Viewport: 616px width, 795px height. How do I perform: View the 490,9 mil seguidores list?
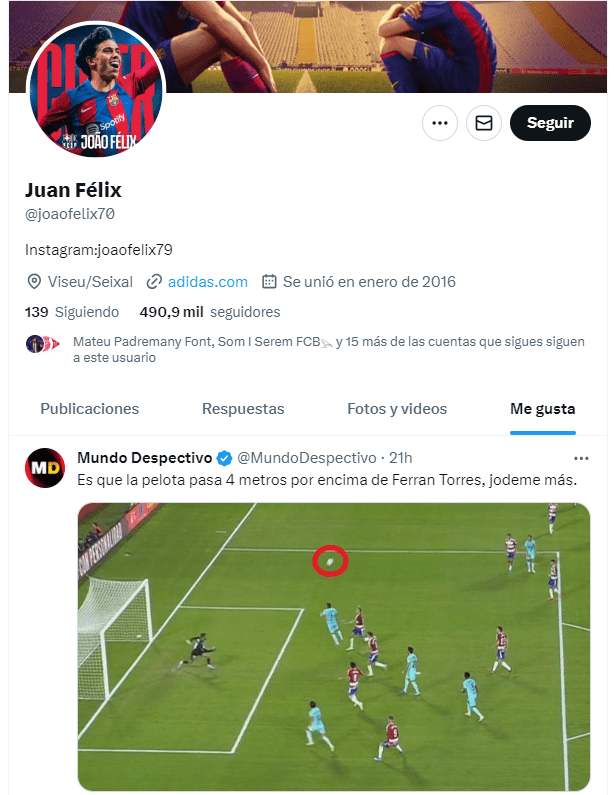tap(210, 312)
